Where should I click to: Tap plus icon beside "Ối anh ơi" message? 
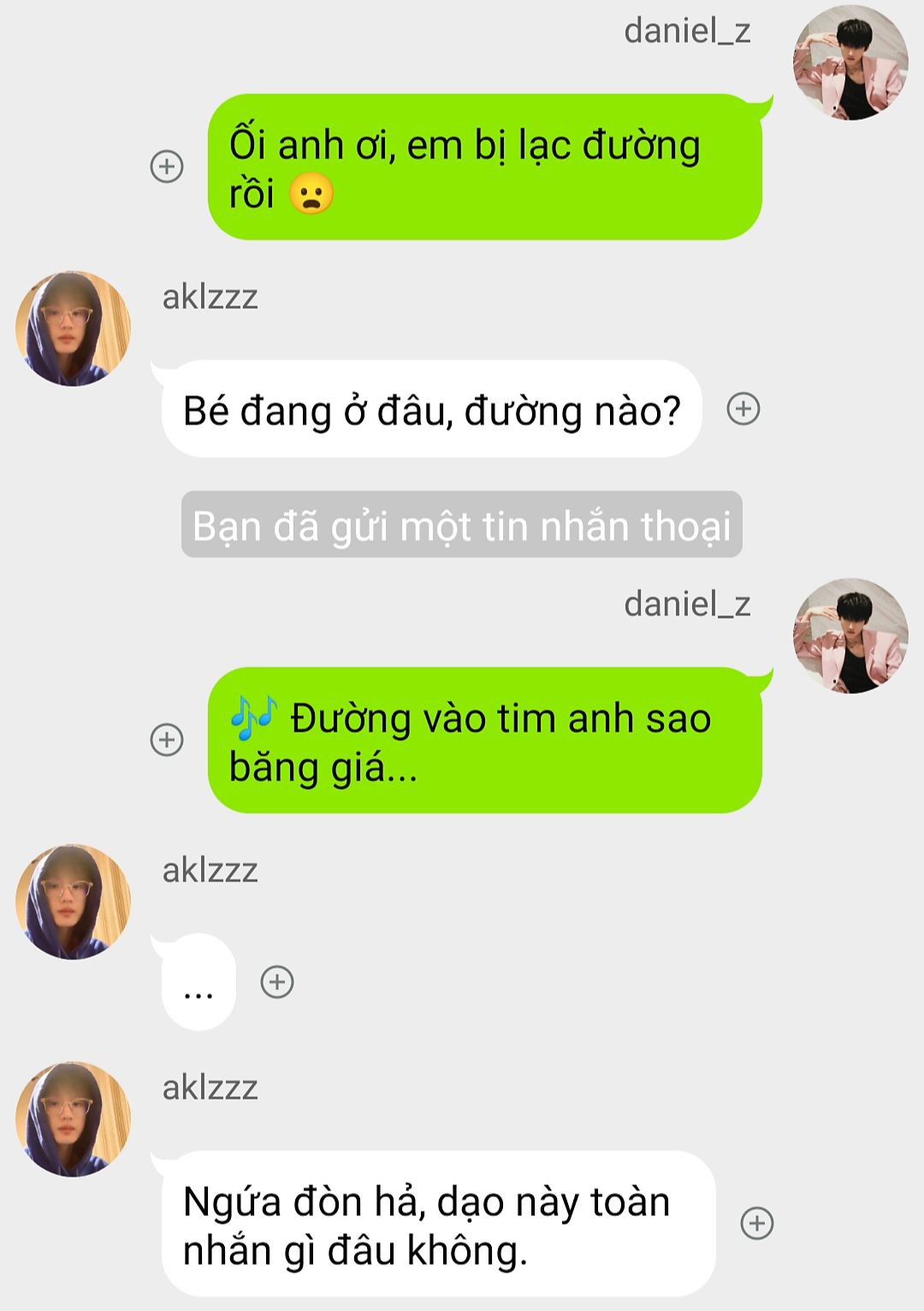[x=167, y=166]
